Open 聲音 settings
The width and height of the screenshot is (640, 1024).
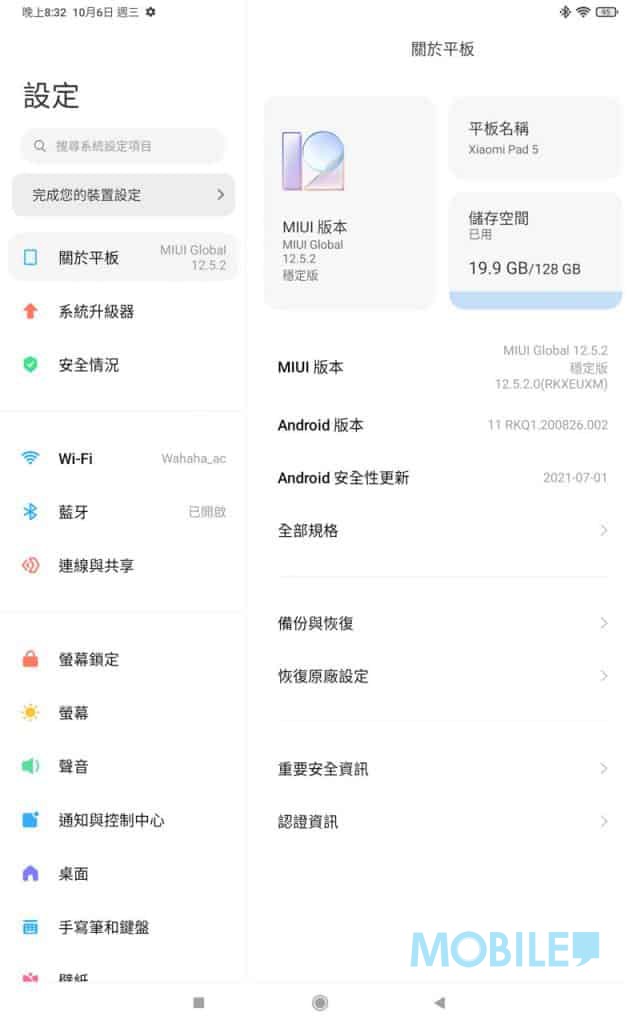tap(123, 767)
